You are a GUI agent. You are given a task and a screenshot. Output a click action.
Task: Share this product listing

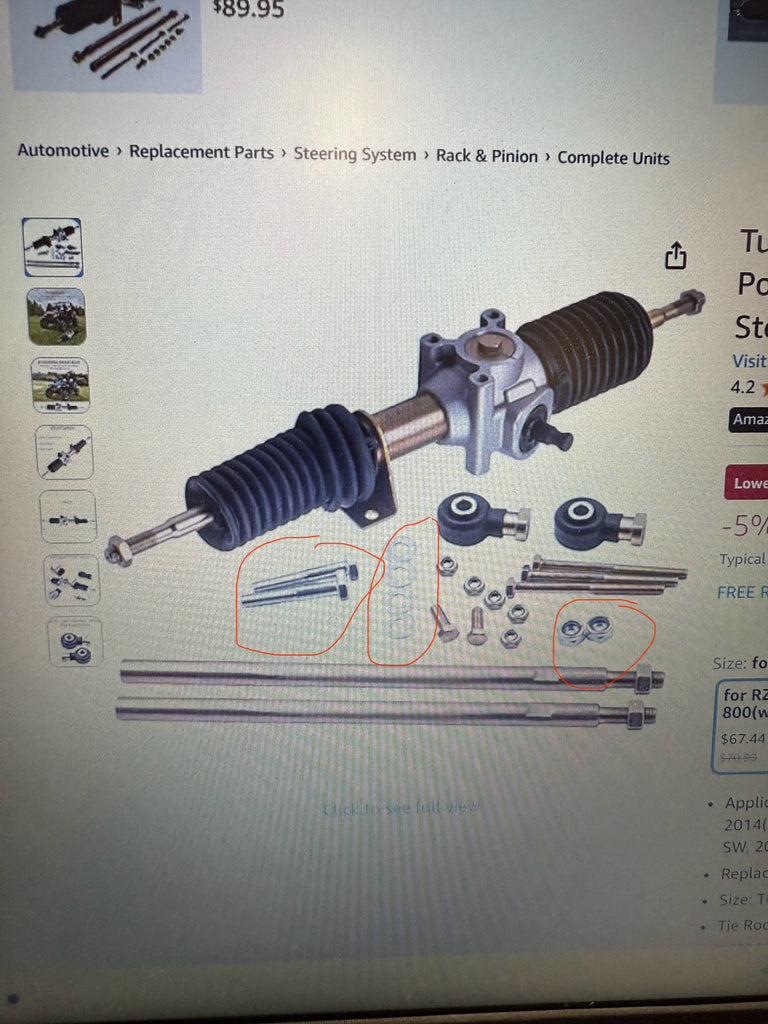676,256
